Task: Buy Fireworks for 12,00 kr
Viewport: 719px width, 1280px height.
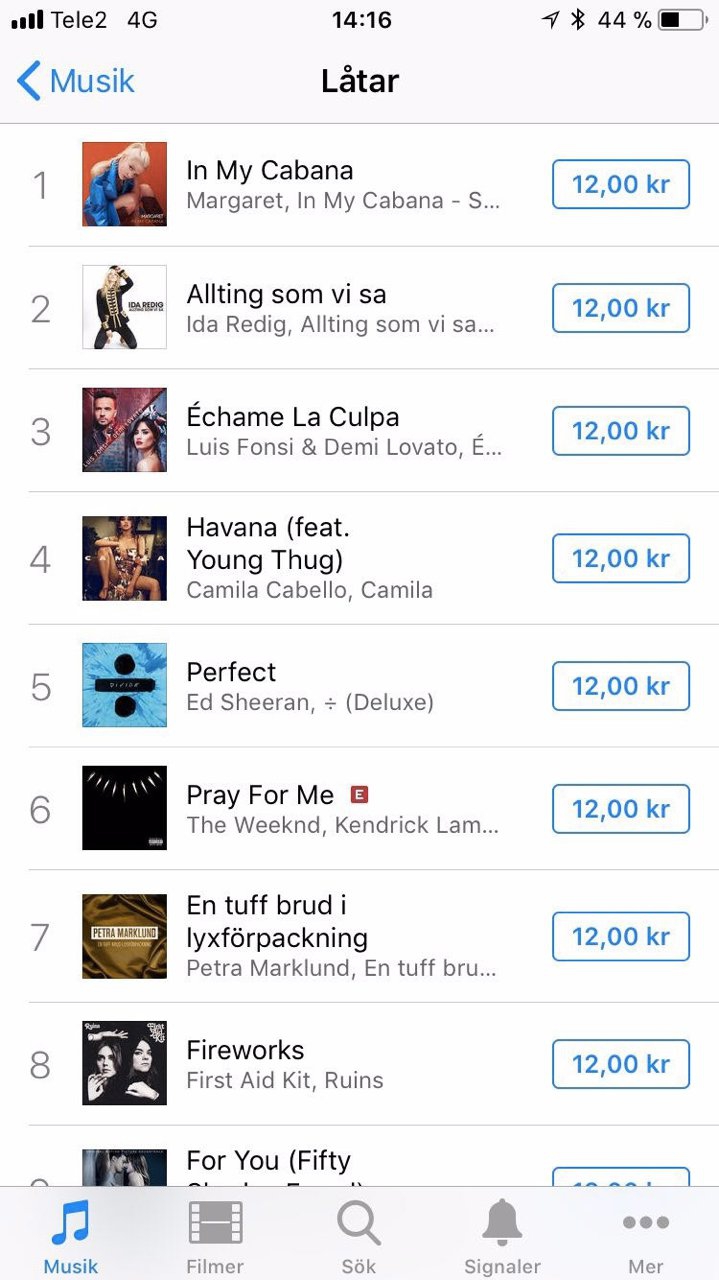Action: tap(620, 1064)
